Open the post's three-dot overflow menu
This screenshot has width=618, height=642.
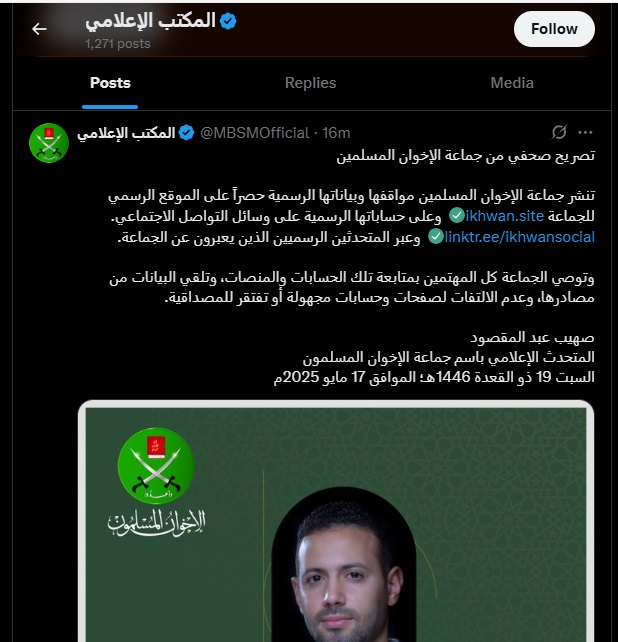[x=587, y=132]
